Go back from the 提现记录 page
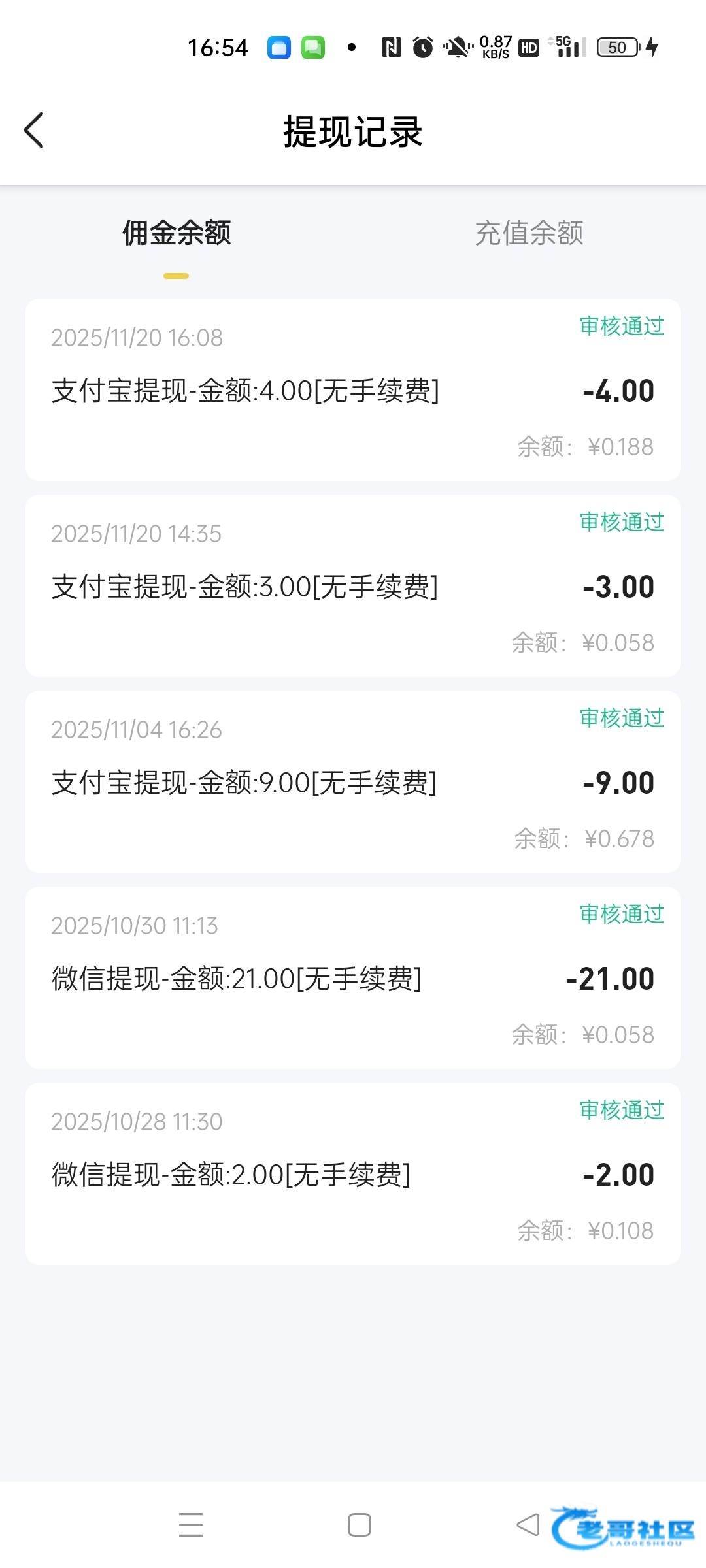The height and width of the screenshot is (1568, 706). click(34, 130)
